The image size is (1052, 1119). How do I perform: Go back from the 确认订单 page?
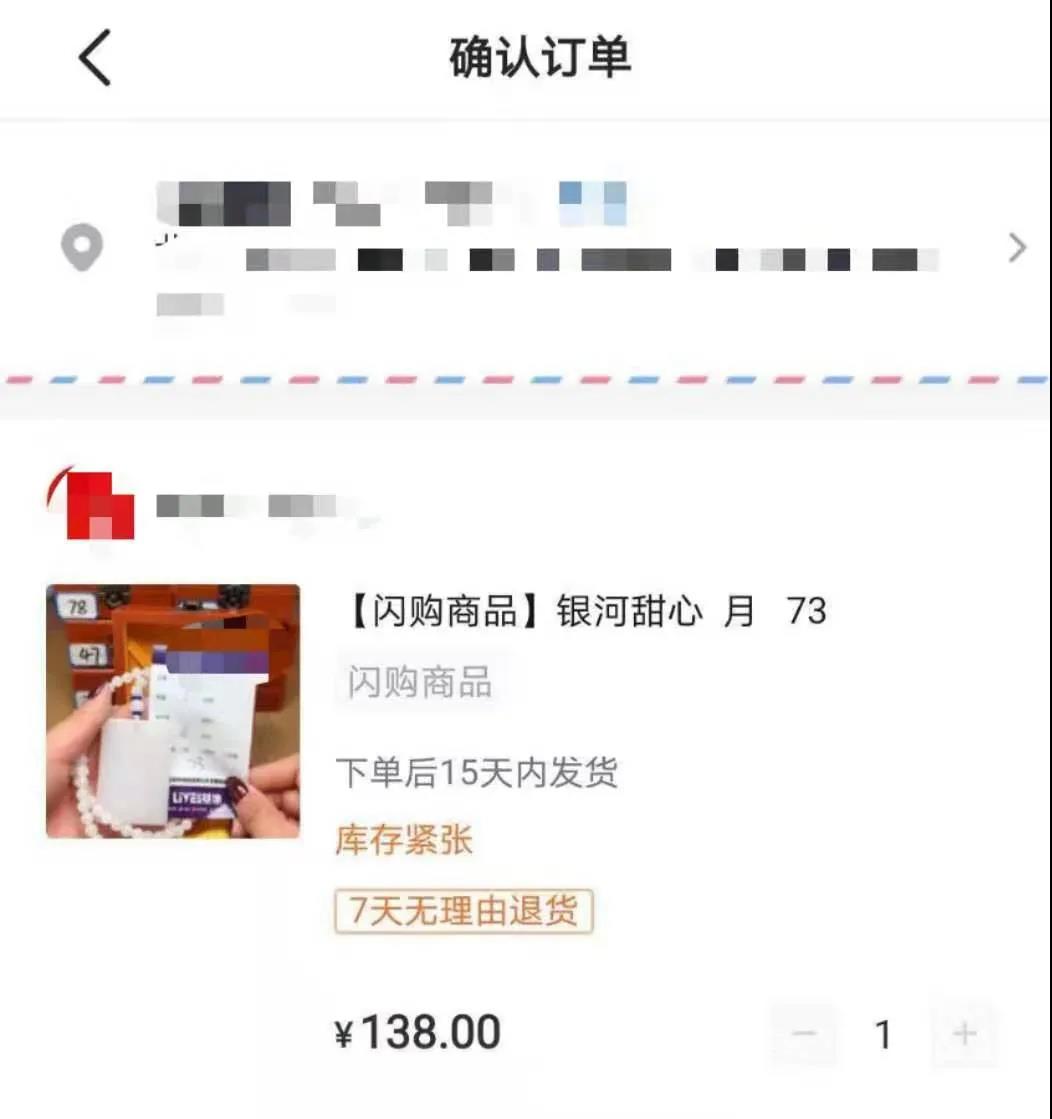coord(95,58)
